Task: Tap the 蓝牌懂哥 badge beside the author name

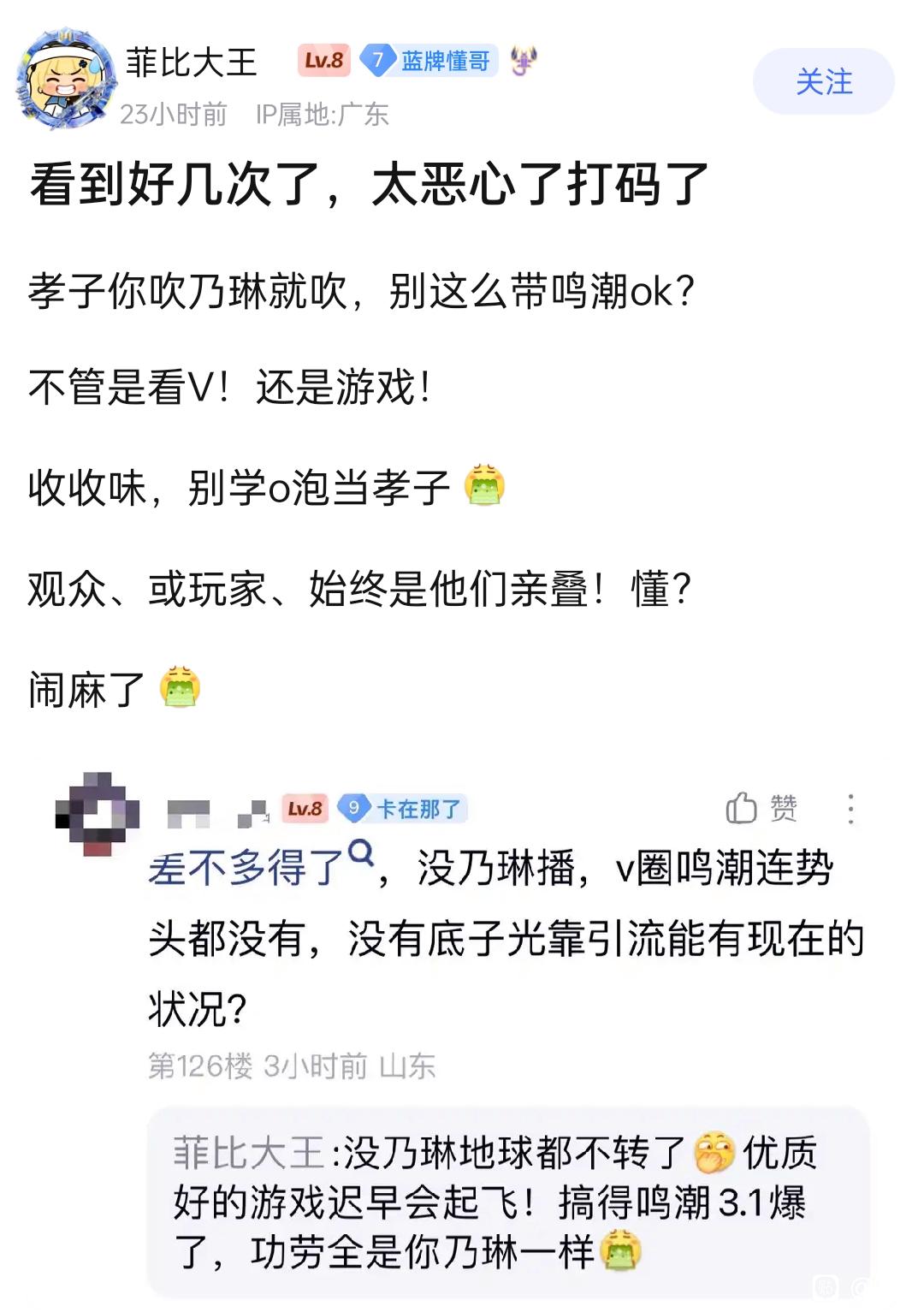Action: pyautogui.click(x=429, y=61)
